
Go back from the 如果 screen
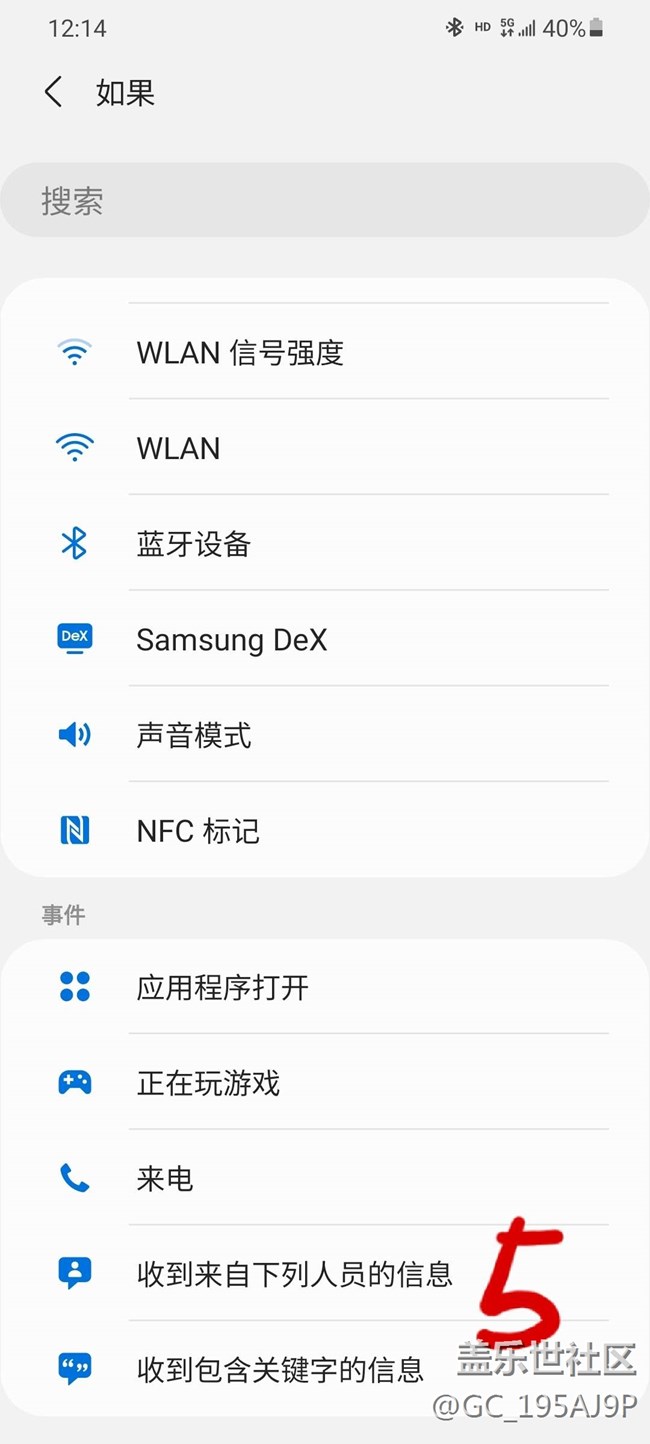tap(54, 93)
